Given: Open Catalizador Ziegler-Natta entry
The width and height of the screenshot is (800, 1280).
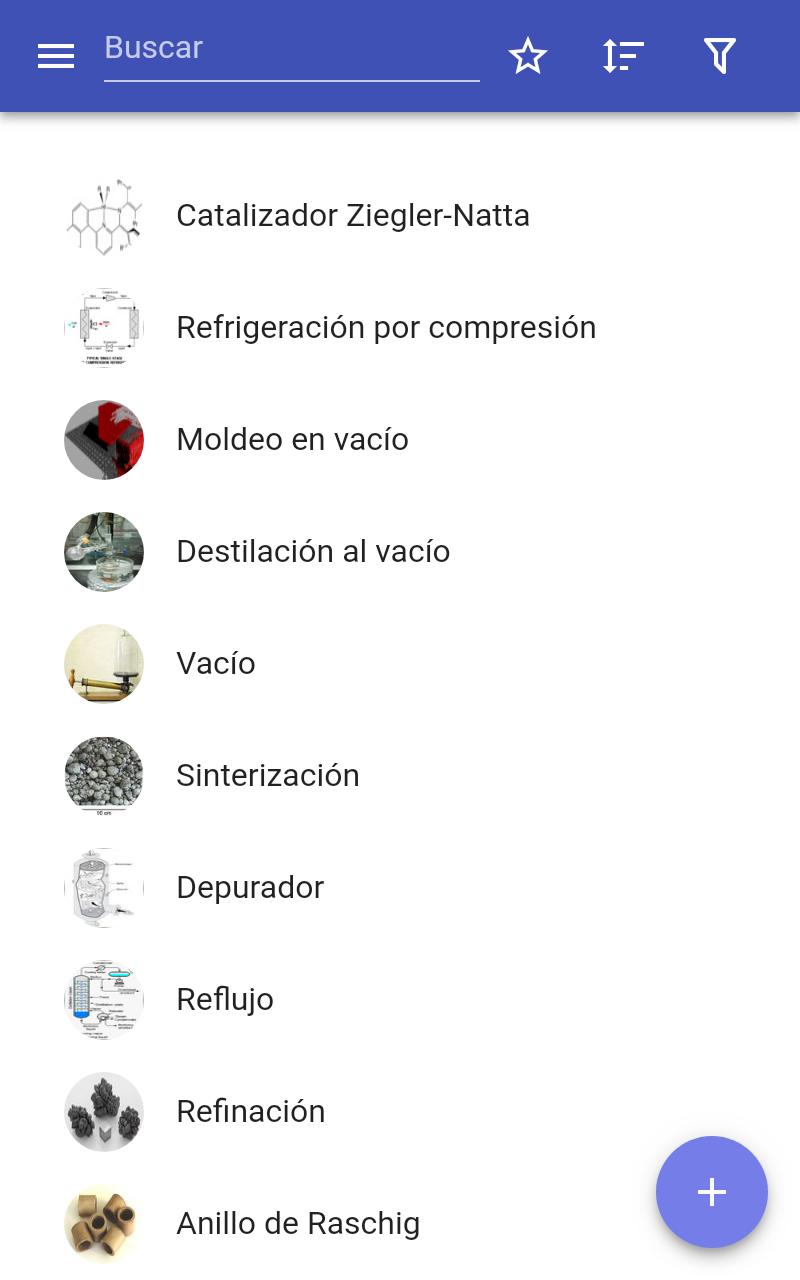Looking at the screenshot, I should [x=400, y=216].
